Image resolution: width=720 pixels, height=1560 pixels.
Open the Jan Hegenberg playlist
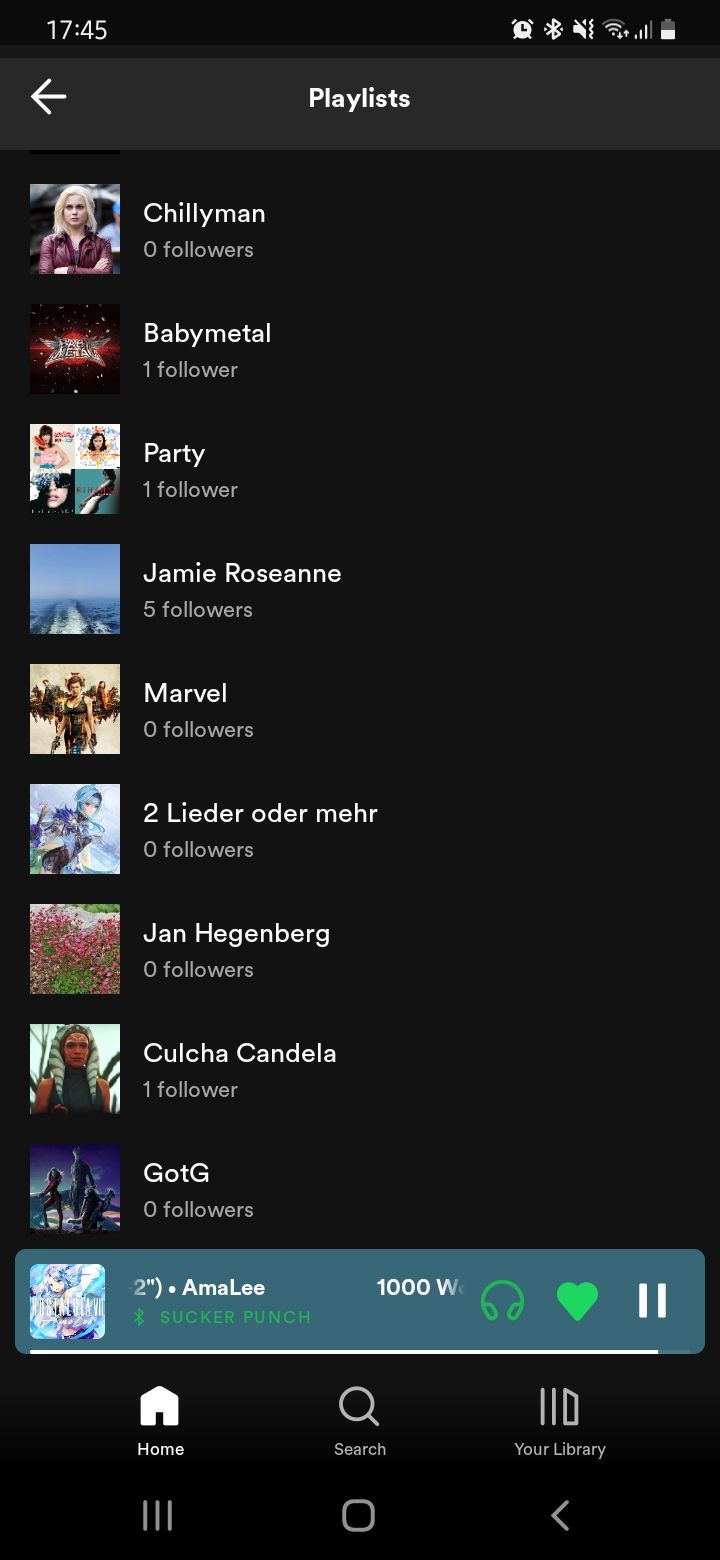236,949
